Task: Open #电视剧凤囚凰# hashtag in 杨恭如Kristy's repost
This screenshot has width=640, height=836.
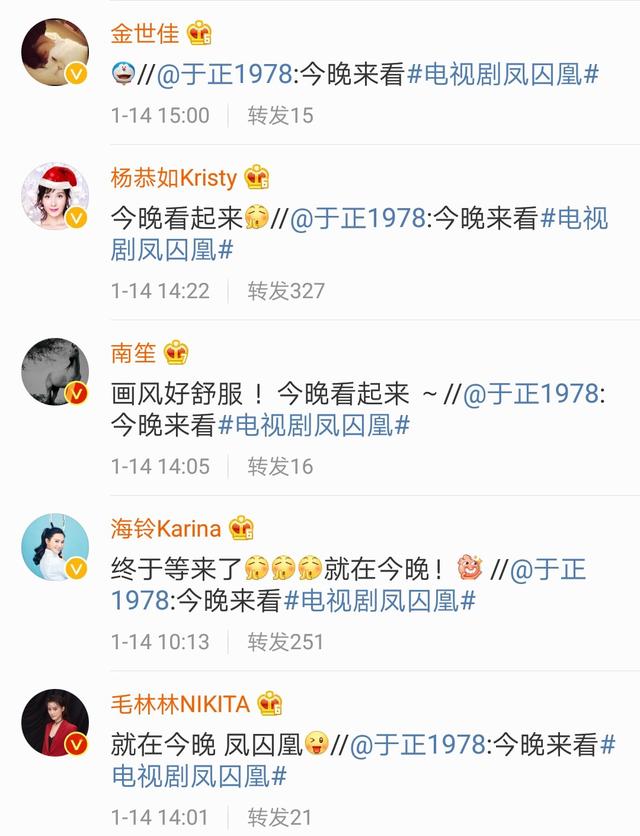Action: tap(170, 249)
